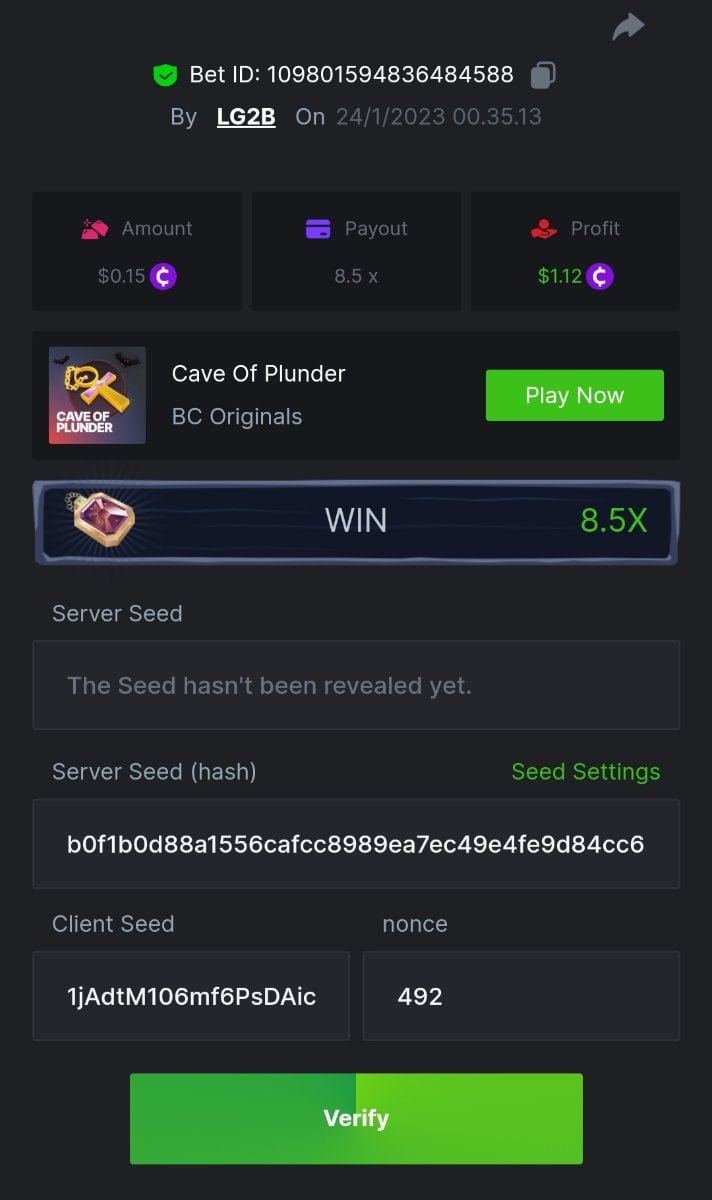712x1200 pixels.
Task: Tap the Play Now button
Action: coord(574,395)
